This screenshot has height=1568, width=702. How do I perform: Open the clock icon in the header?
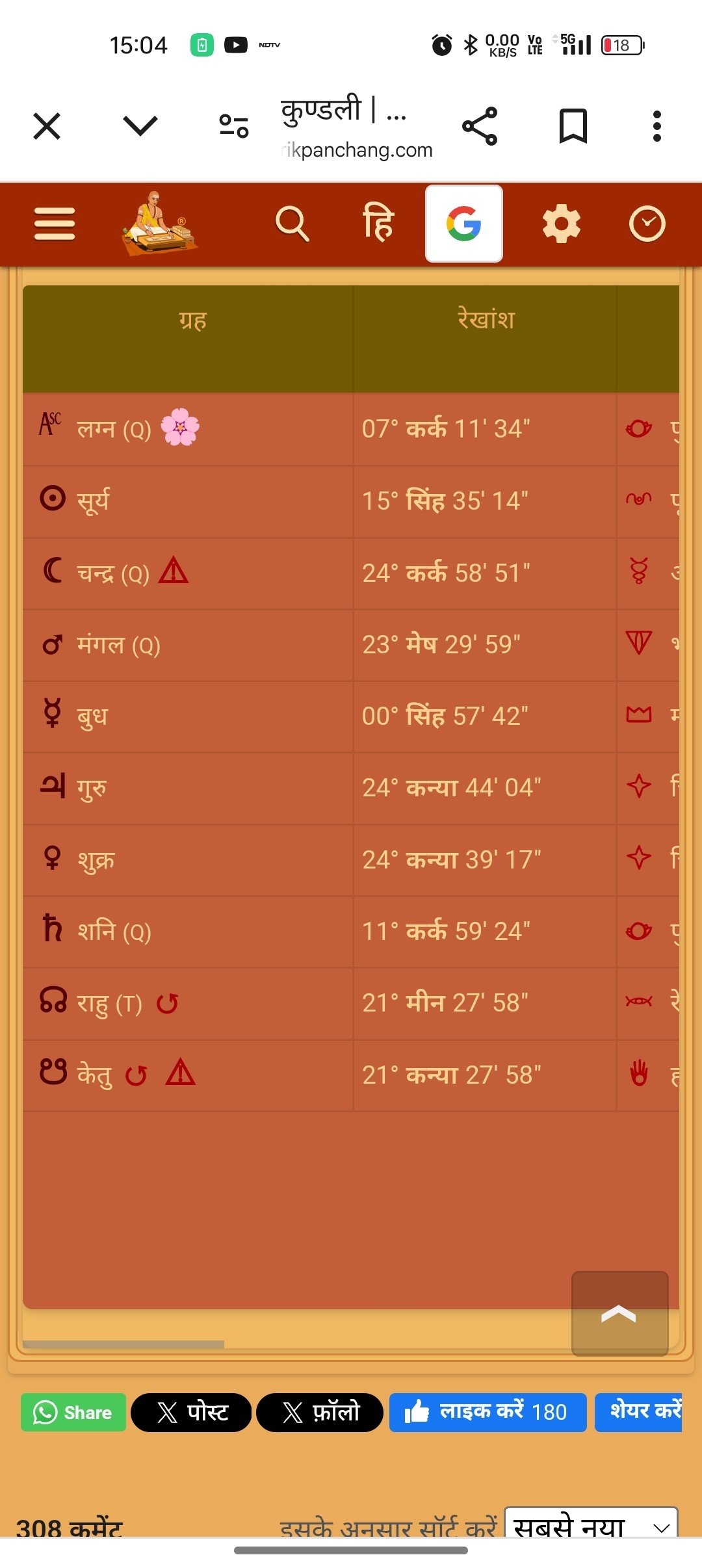pos(647,224)
